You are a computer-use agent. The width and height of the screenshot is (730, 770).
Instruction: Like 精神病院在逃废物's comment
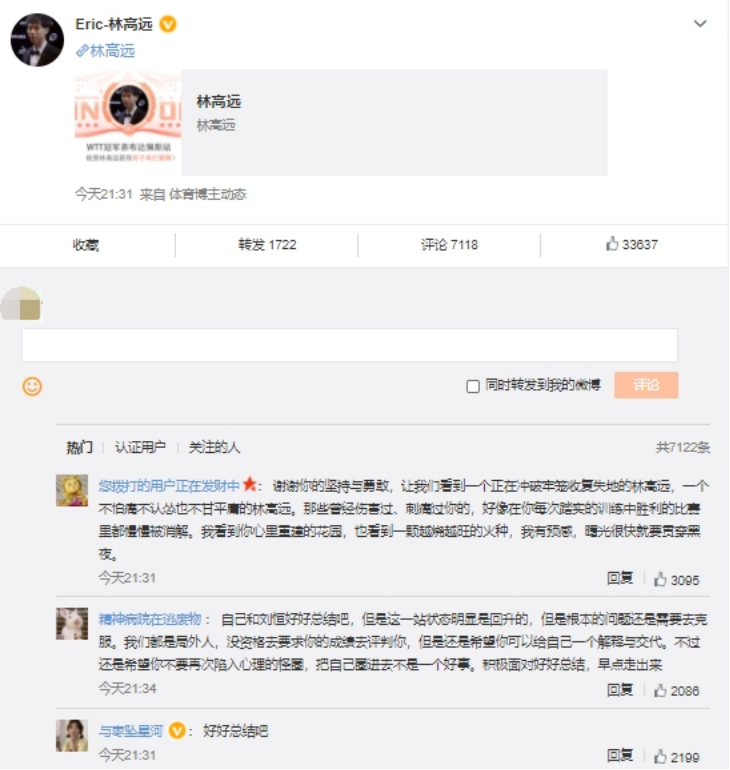tap(677, 690)
